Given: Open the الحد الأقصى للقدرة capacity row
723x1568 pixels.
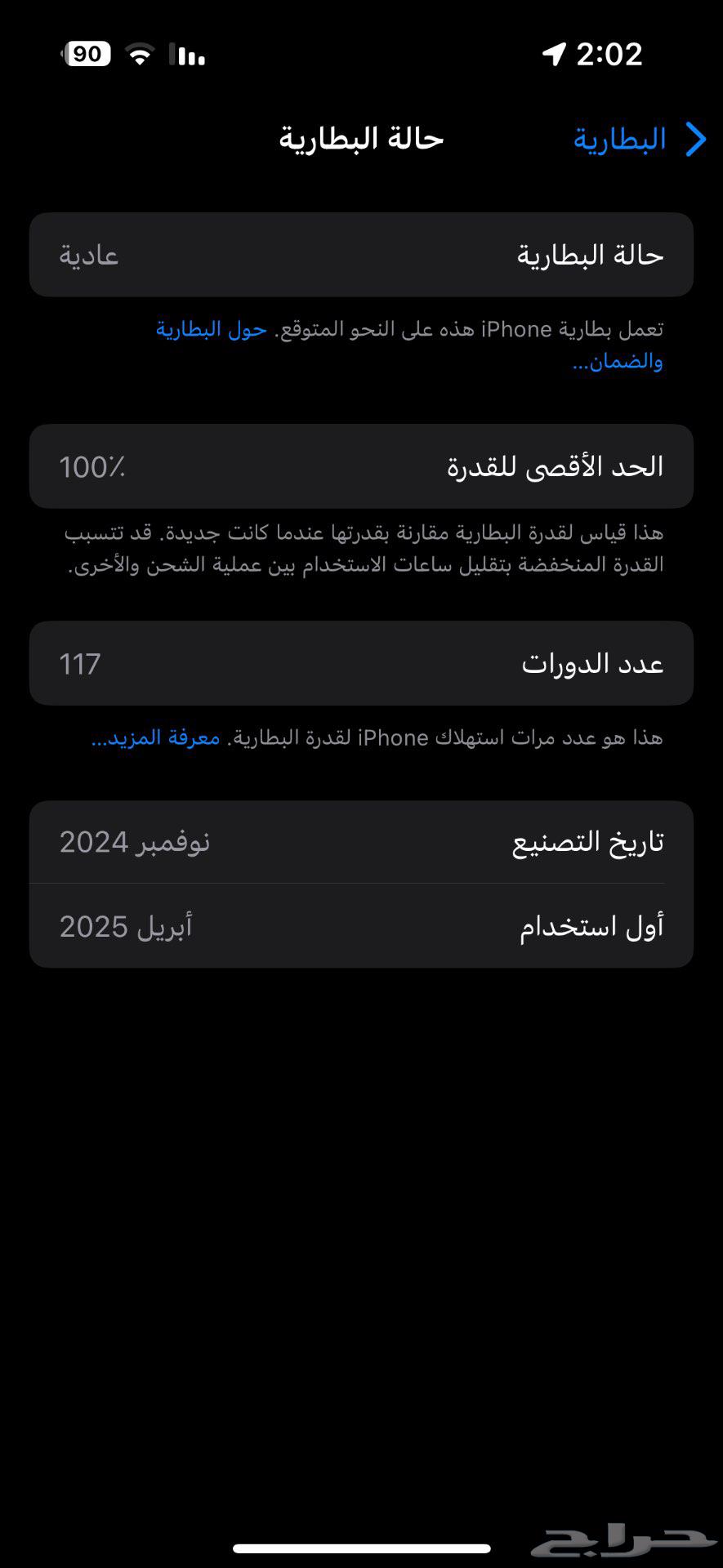Looking at the screenshot, I should click(x=361, y=465).
